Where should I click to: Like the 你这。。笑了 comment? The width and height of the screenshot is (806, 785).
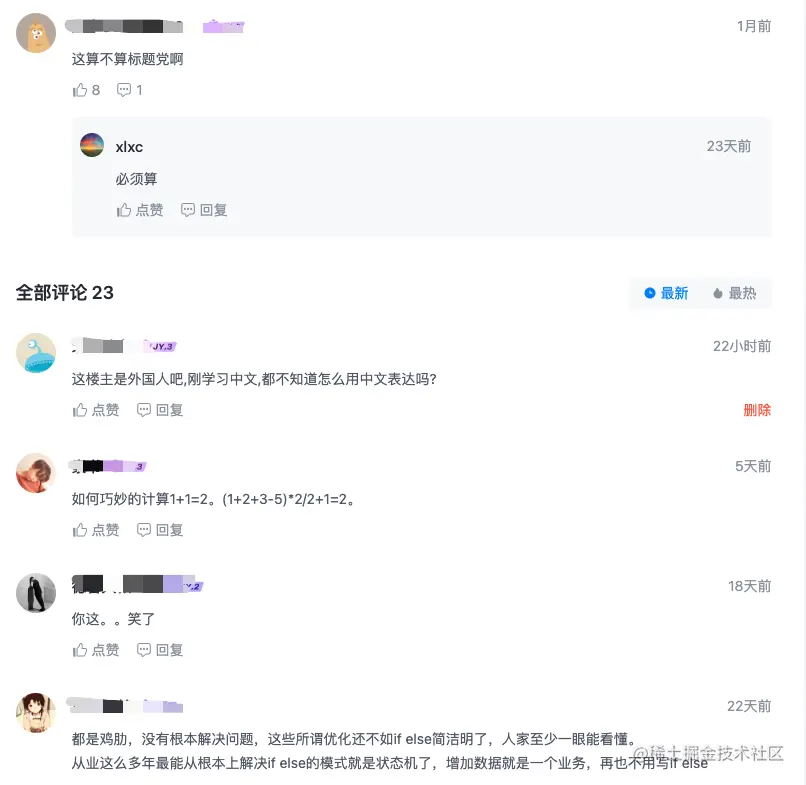(x=96, y=650)
